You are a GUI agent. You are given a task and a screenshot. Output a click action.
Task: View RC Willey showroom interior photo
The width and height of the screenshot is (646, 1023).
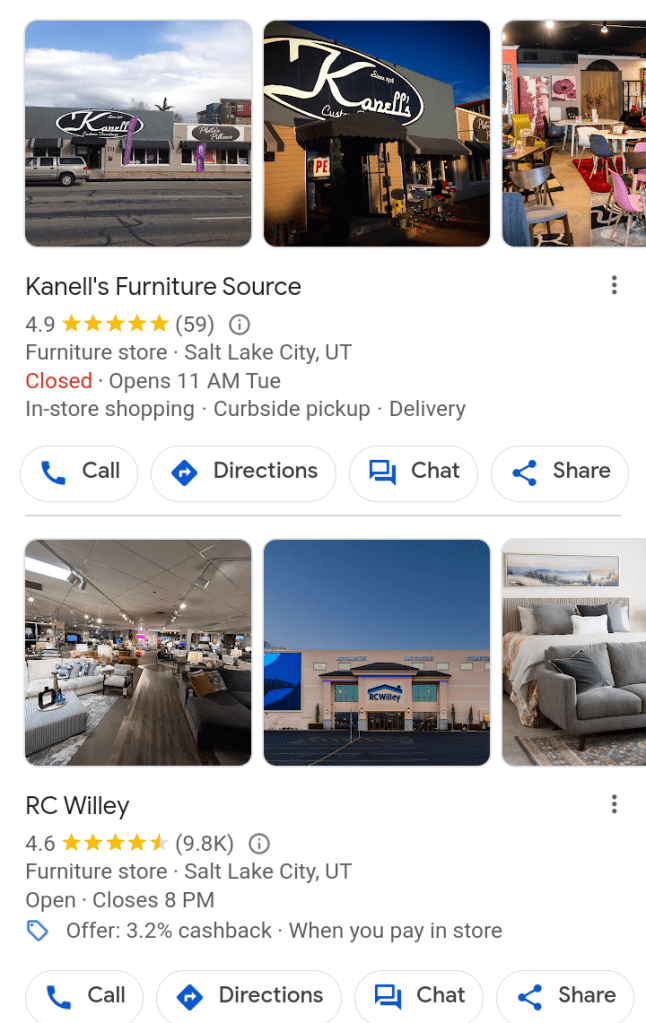pos(138,652)
